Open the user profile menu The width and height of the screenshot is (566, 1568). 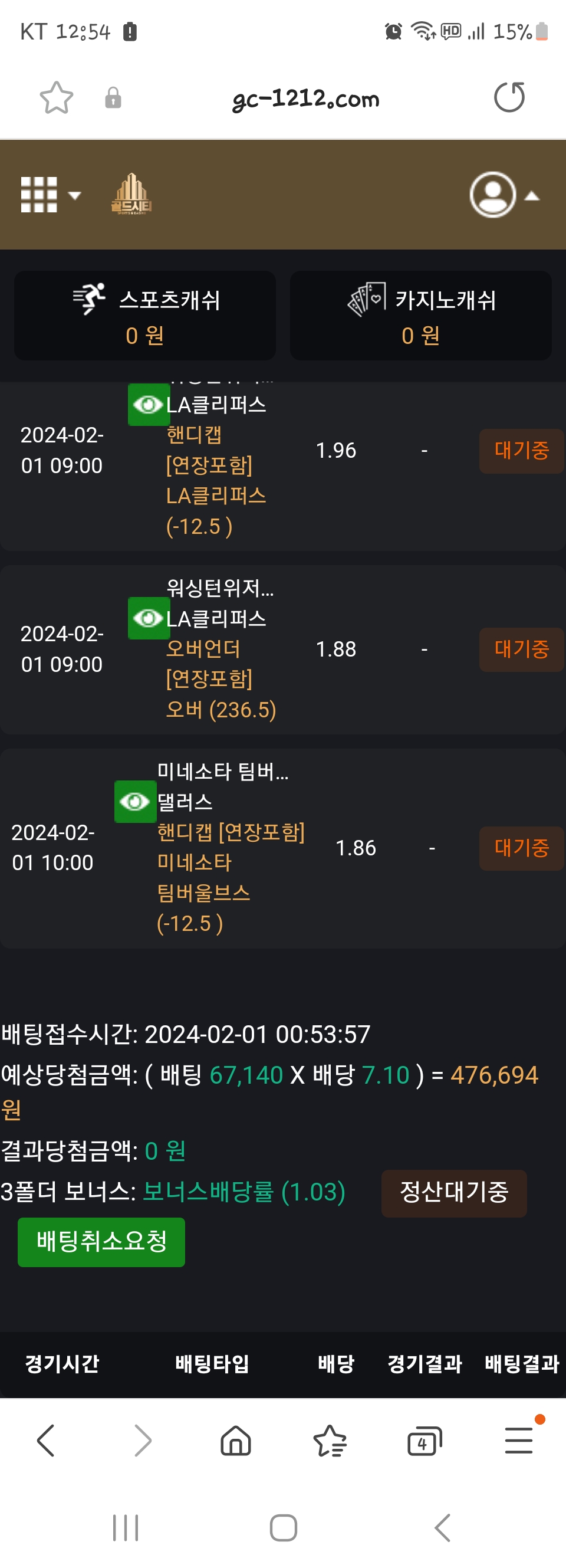503,195
